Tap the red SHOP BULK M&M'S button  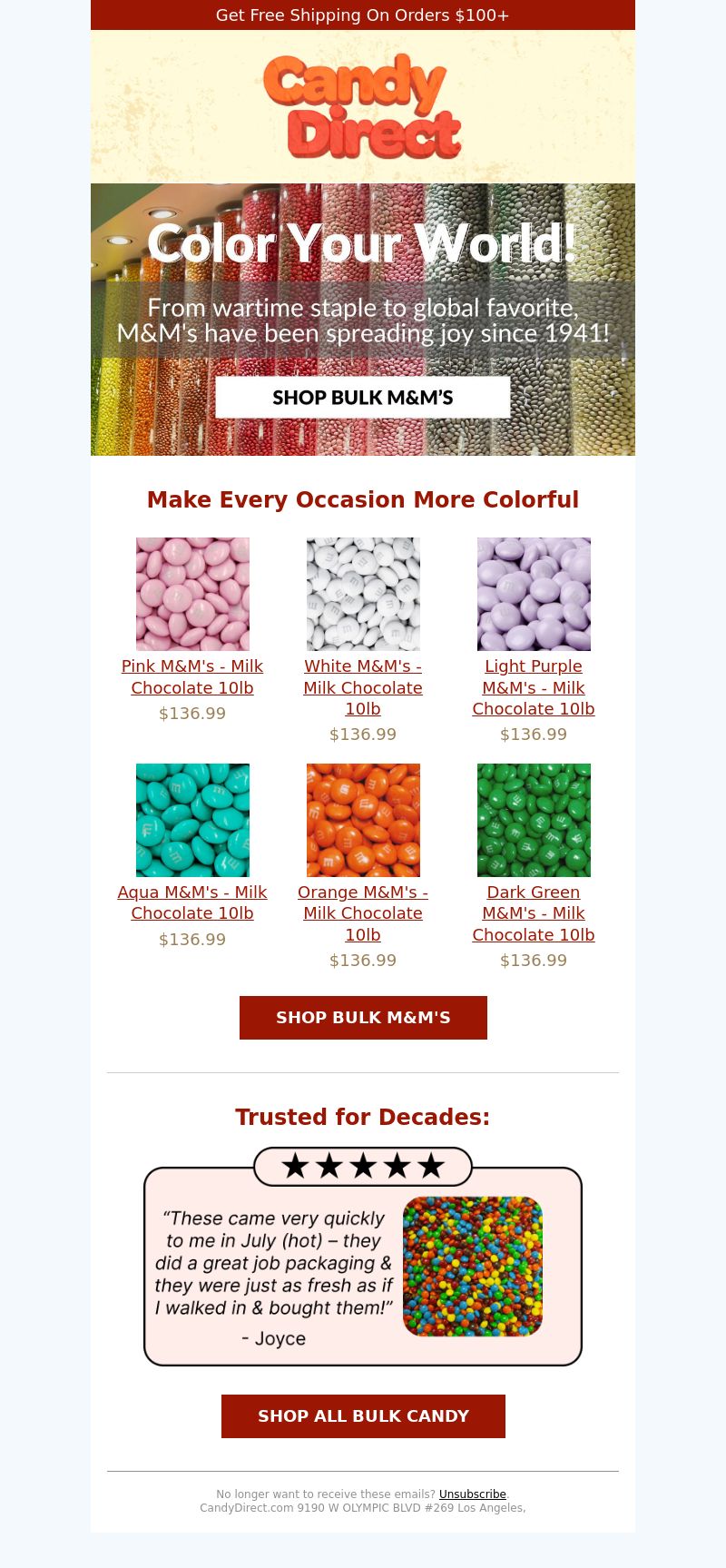click(363, 1018)
